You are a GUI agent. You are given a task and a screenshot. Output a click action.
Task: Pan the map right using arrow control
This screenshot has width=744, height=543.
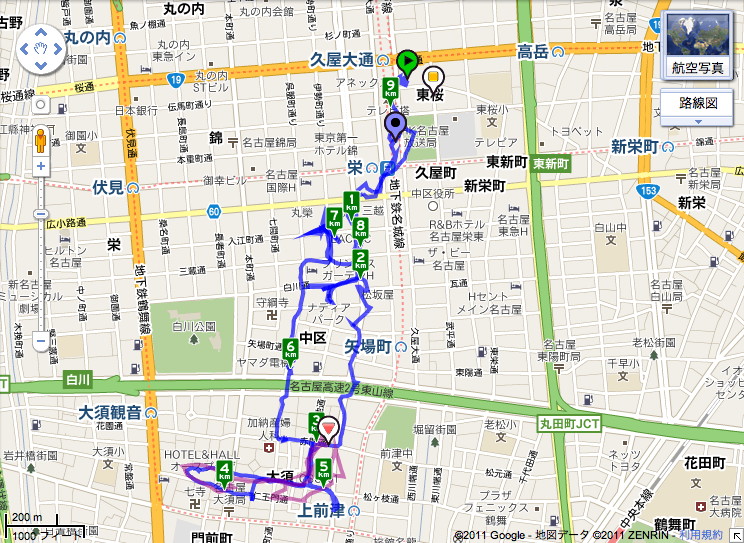tap(58, 49)
